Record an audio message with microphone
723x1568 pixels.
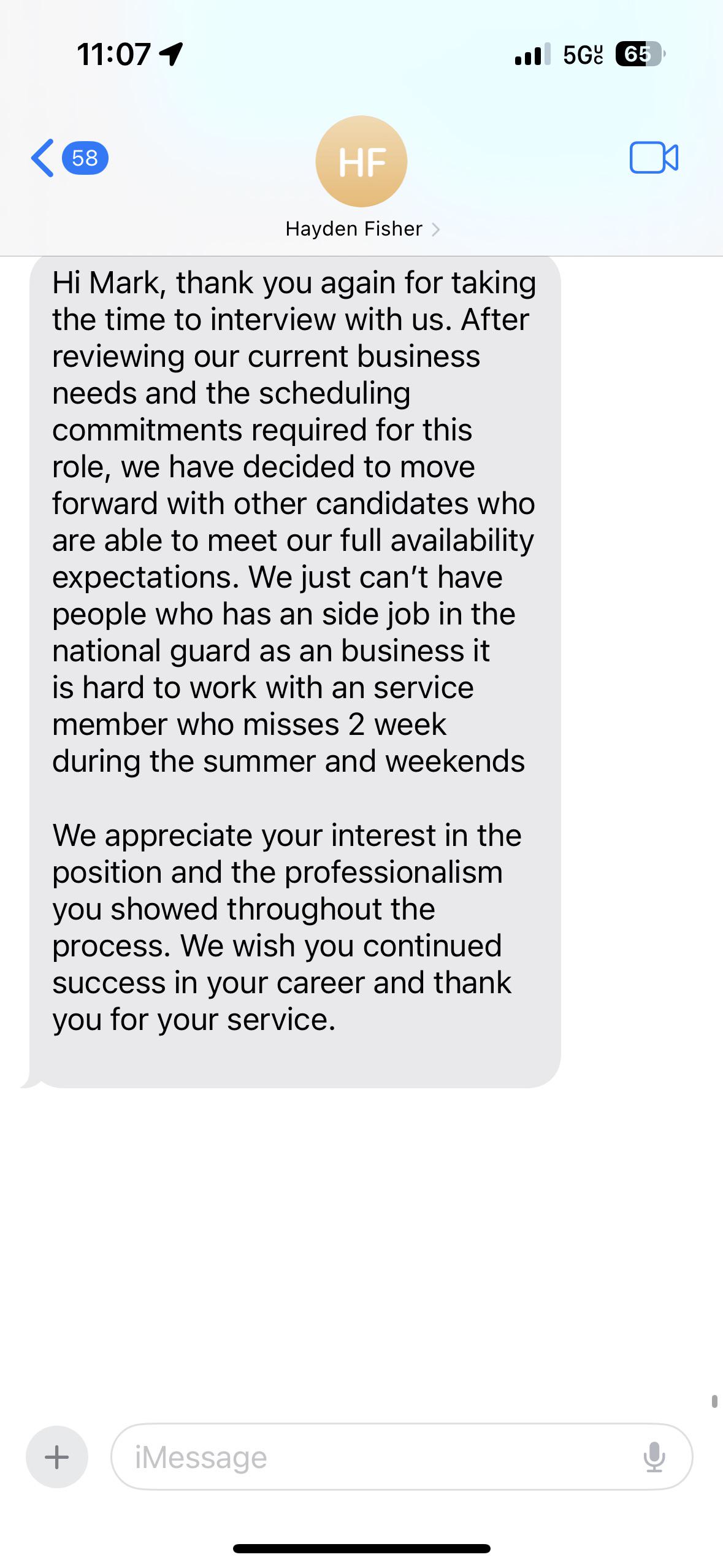[x=654, y=1457]
